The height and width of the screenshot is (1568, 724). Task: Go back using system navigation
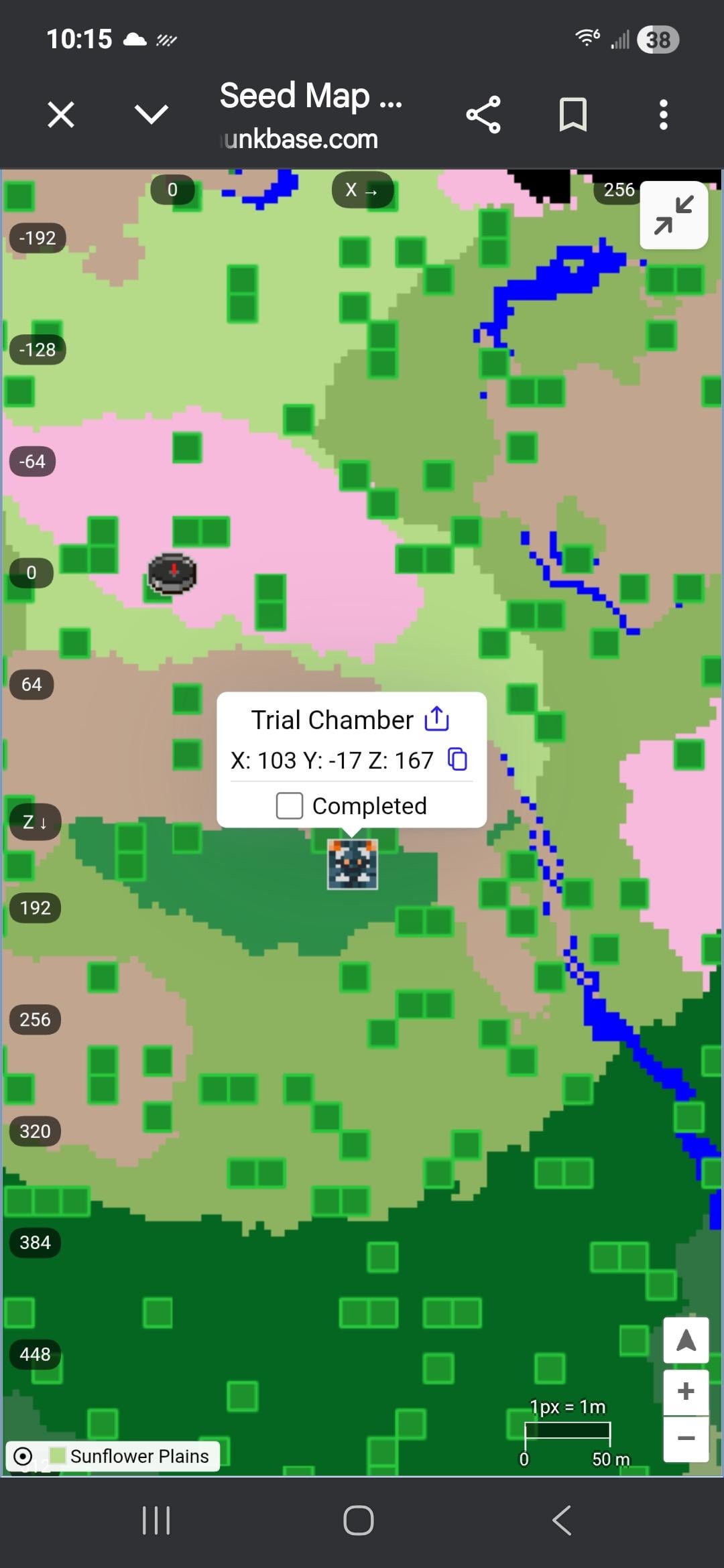click(x=562, y=1520)
